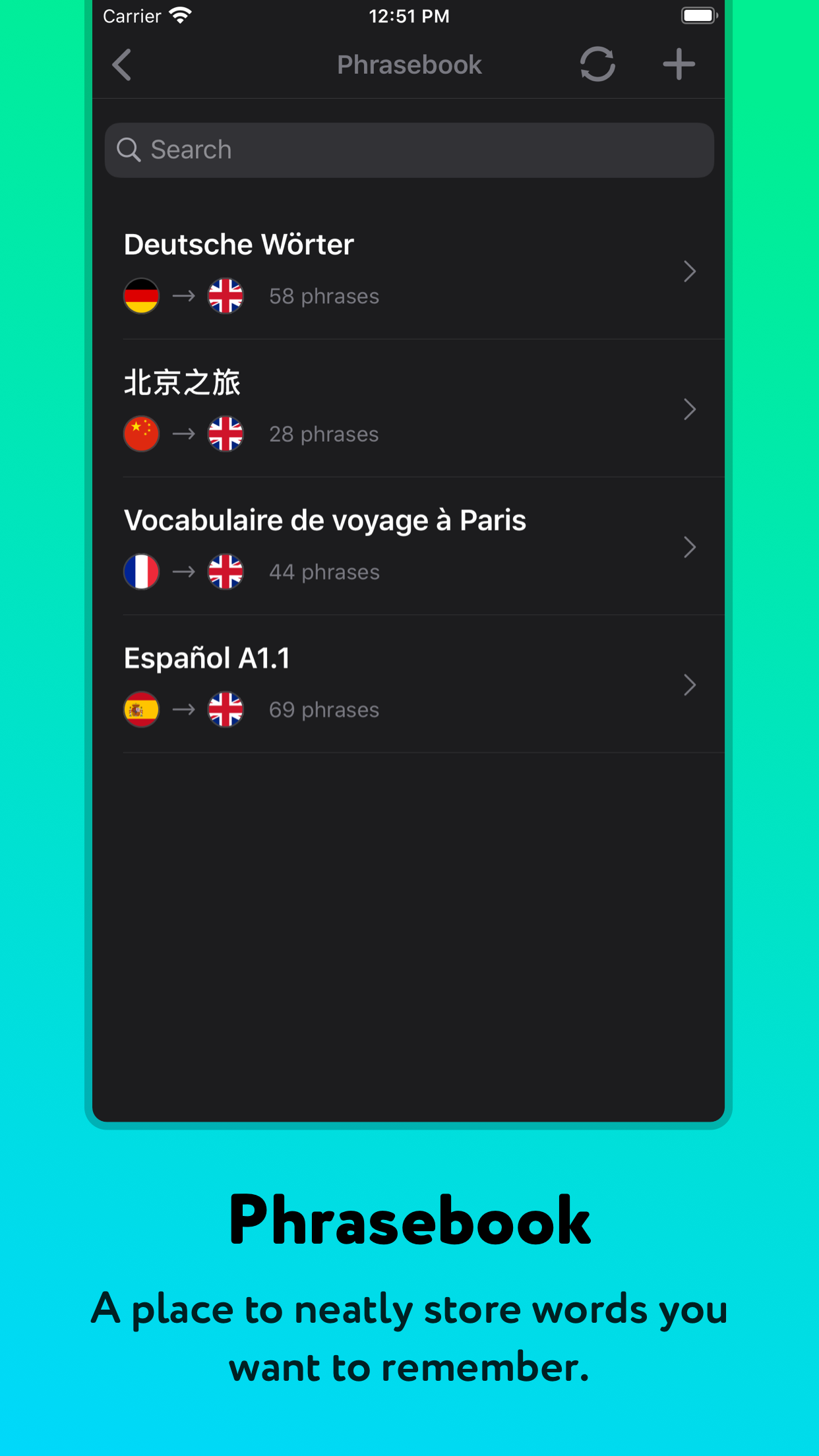This screenshot has height=1456, width=819.
Task: Expand the 北京之旅 phrasebook chevron
Action: [690, 409]
